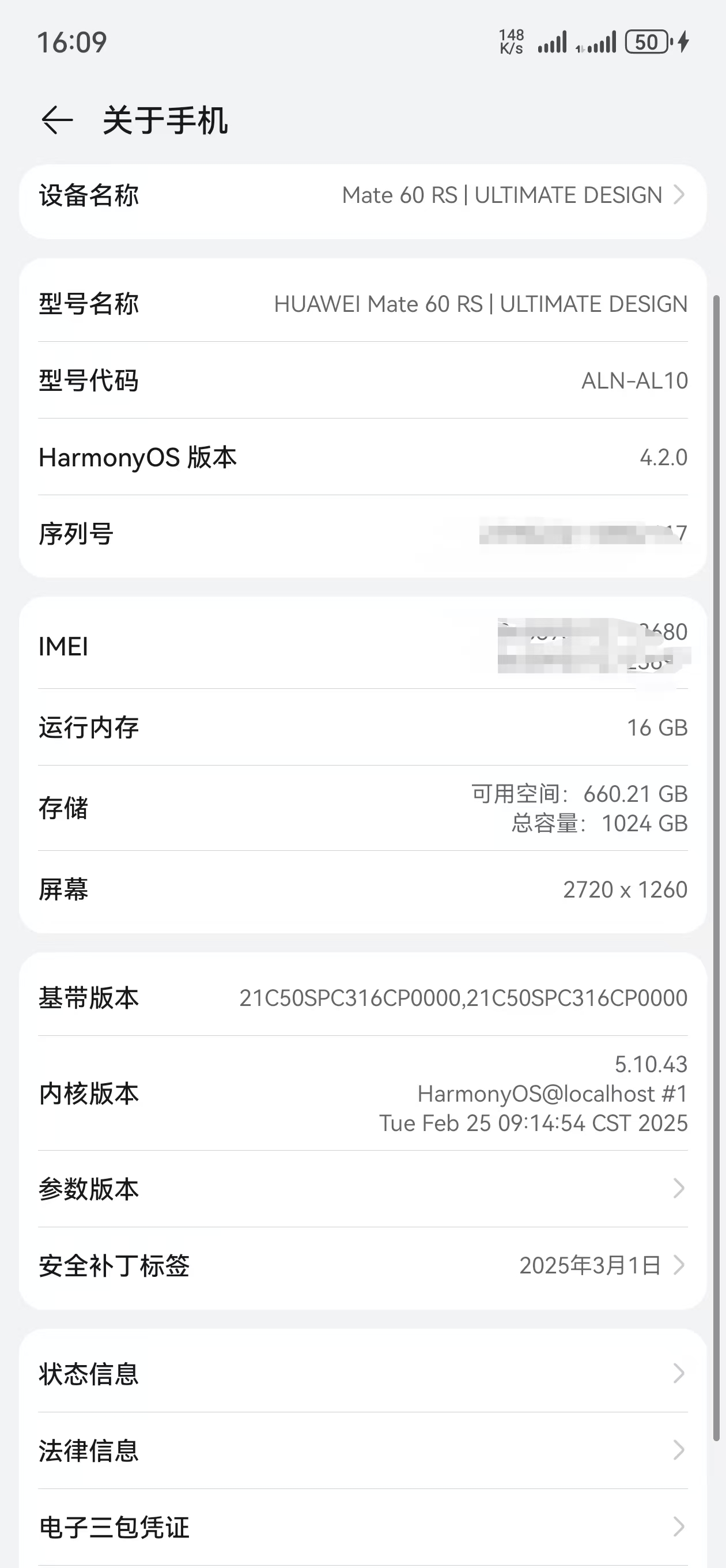726x1568 pixels.
Task: Open 参数版本 details
Action: click(362, 1188)
